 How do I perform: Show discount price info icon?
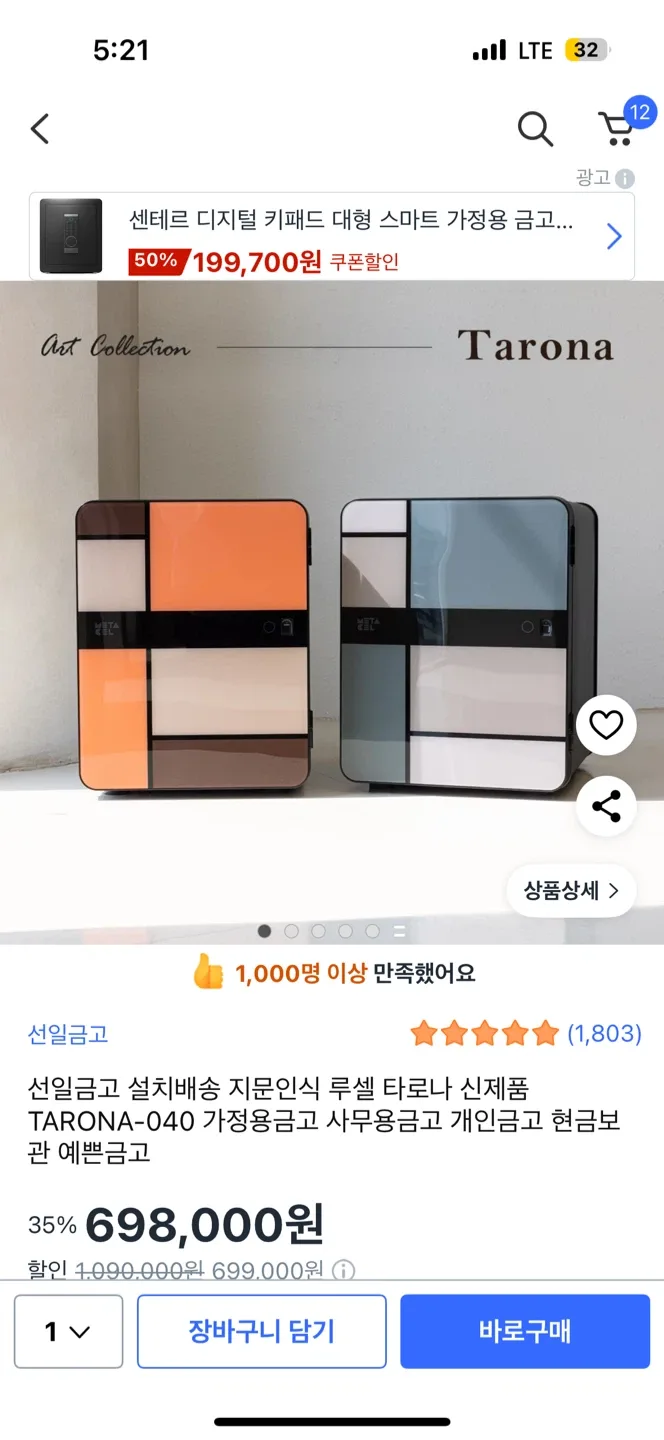coord(343,1270)
